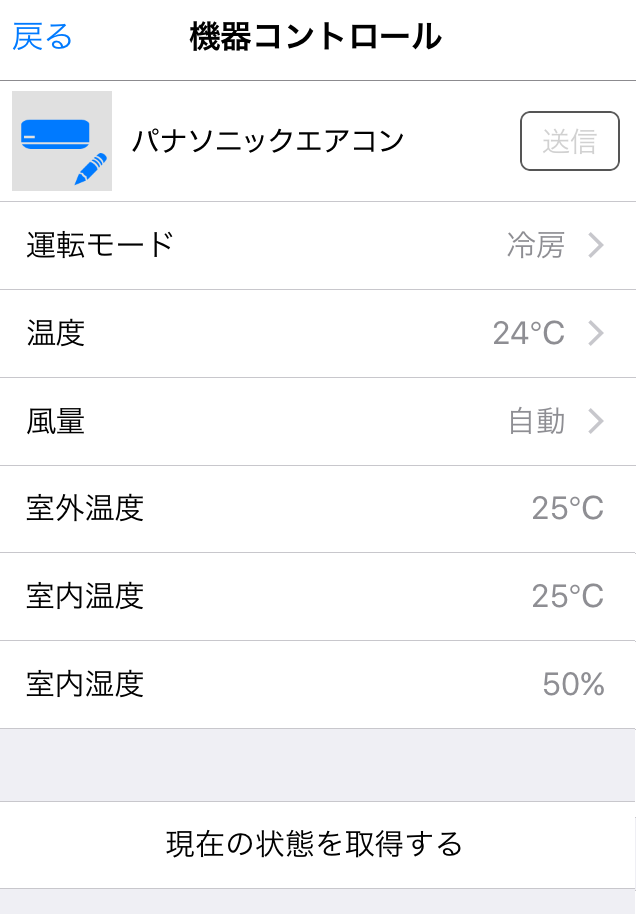
Task: Open 運転モード operation mode setting
Action: (x=318, y=245)
